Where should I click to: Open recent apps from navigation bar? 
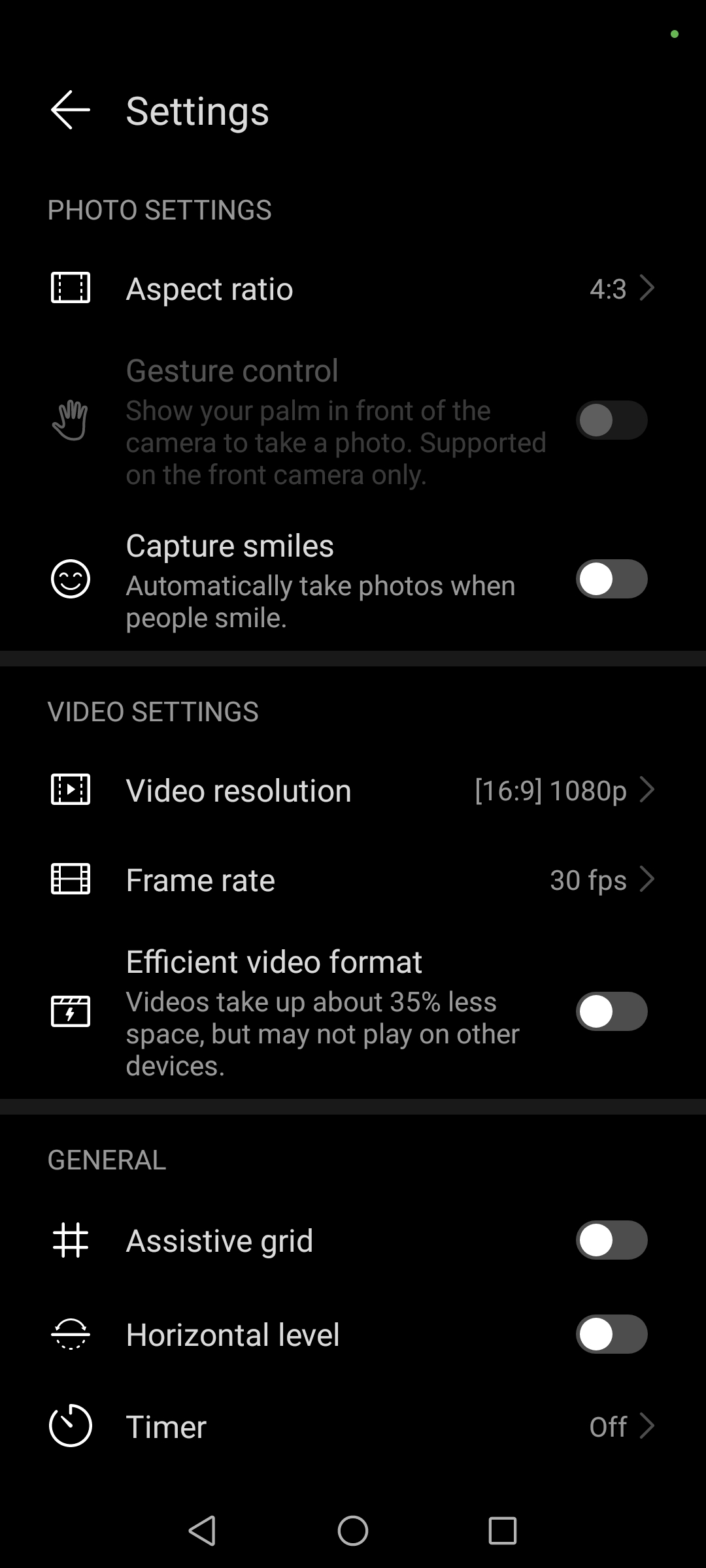click(502, 1530)
